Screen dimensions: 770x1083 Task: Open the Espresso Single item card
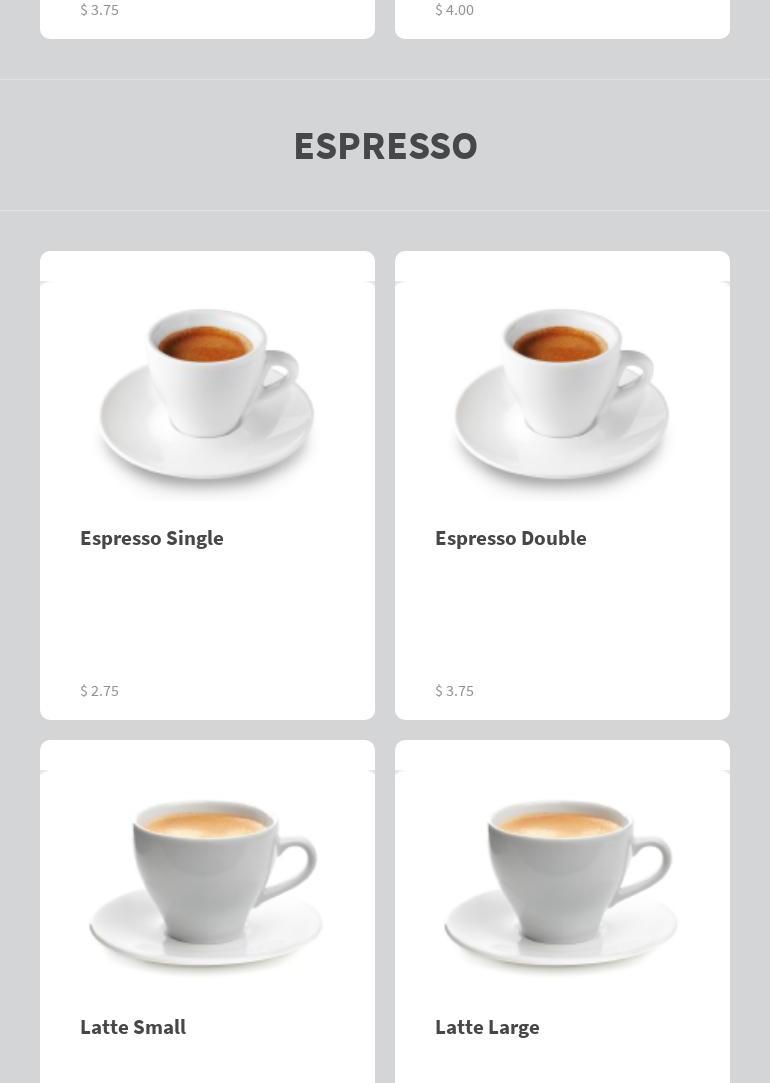tap(207, 485)
